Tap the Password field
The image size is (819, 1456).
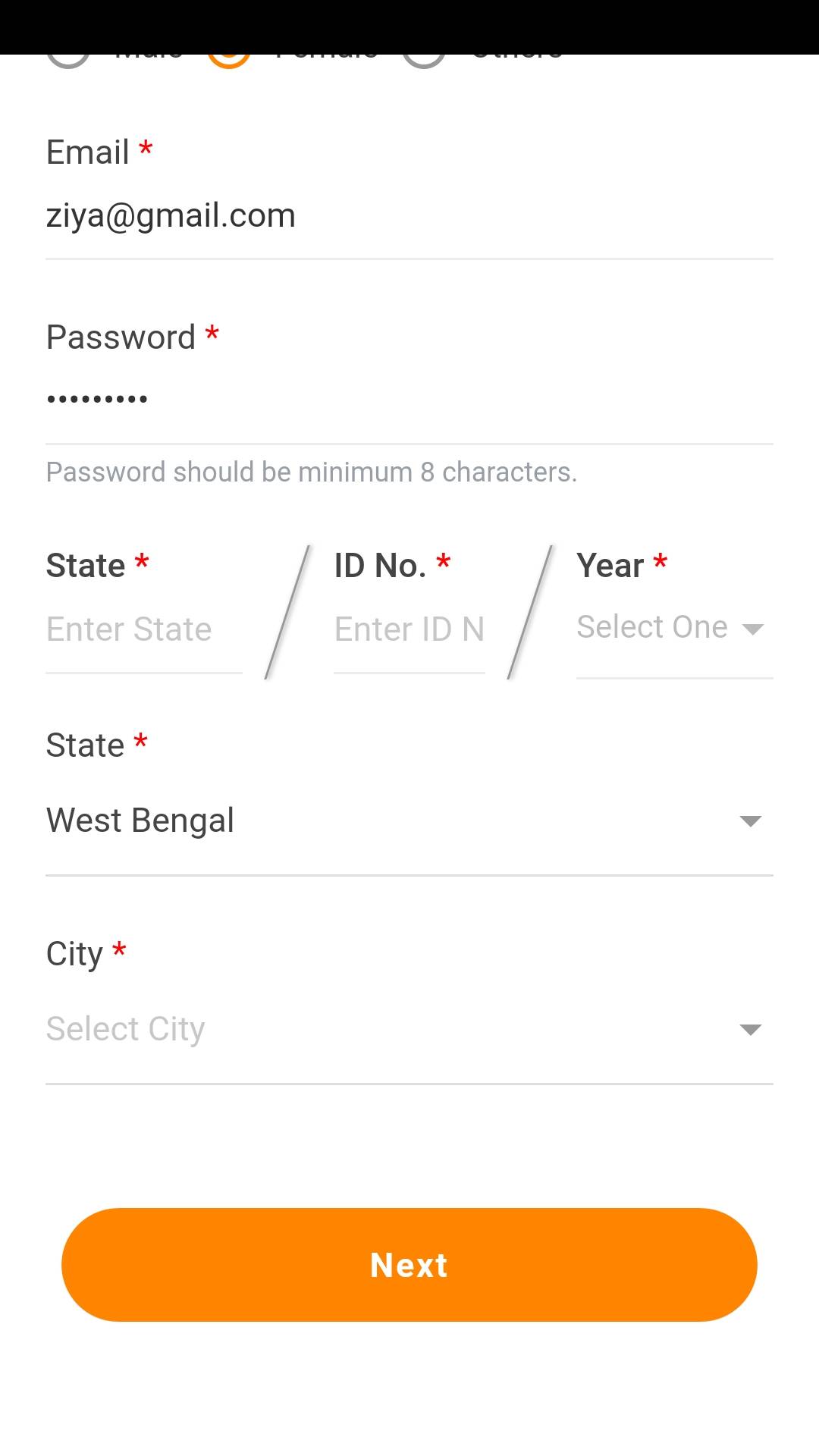(408, 400)
